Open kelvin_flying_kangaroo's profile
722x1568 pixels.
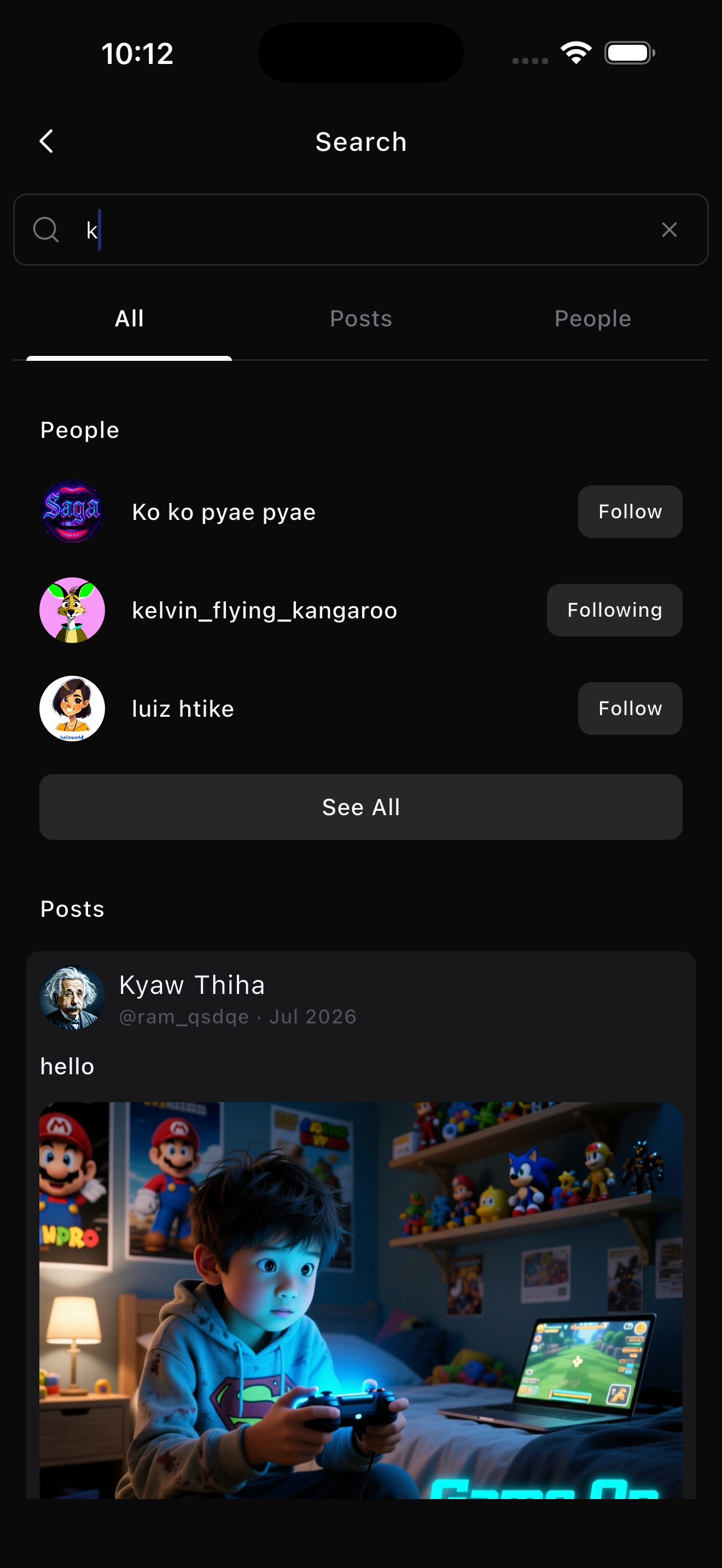[265, 611]
